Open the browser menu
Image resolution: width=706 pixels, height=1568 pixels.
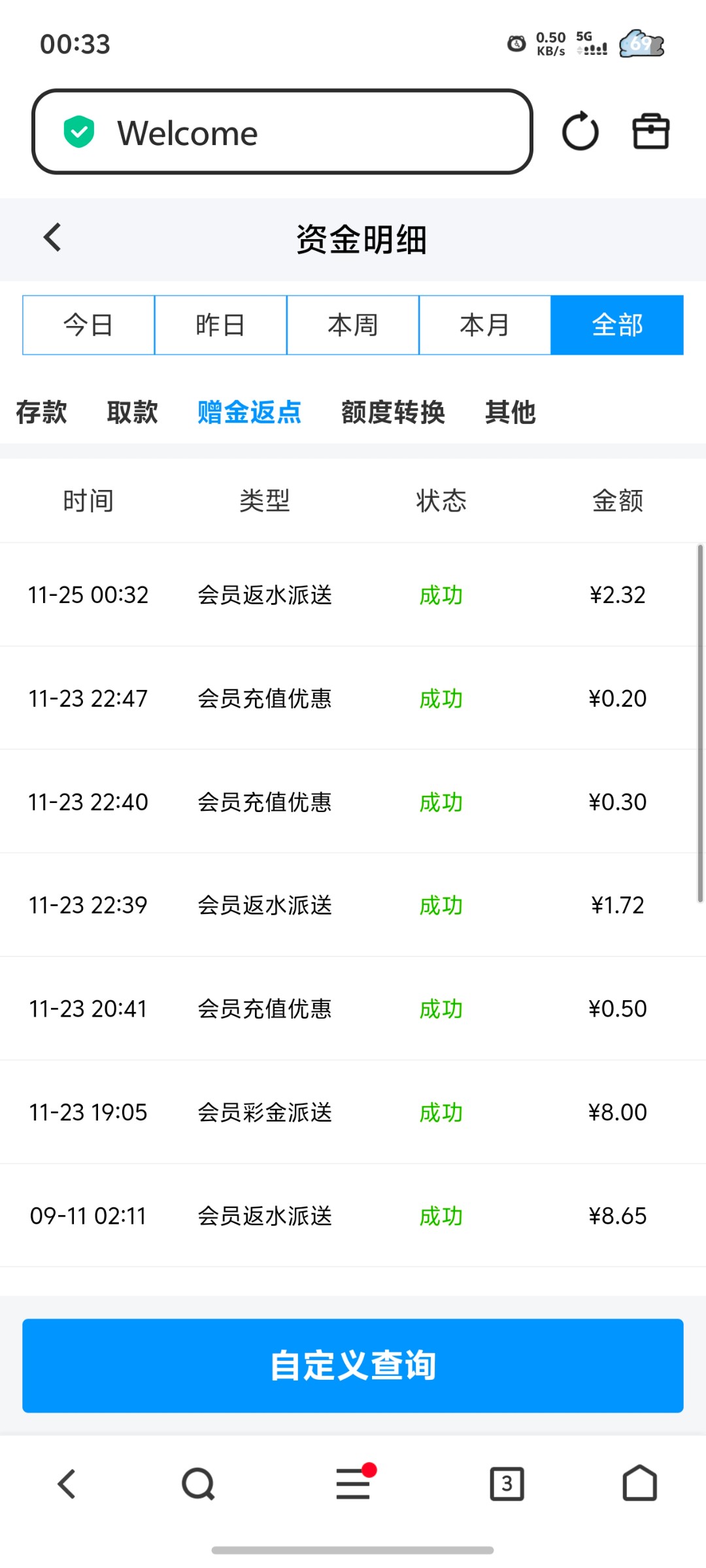point(353,1484)
